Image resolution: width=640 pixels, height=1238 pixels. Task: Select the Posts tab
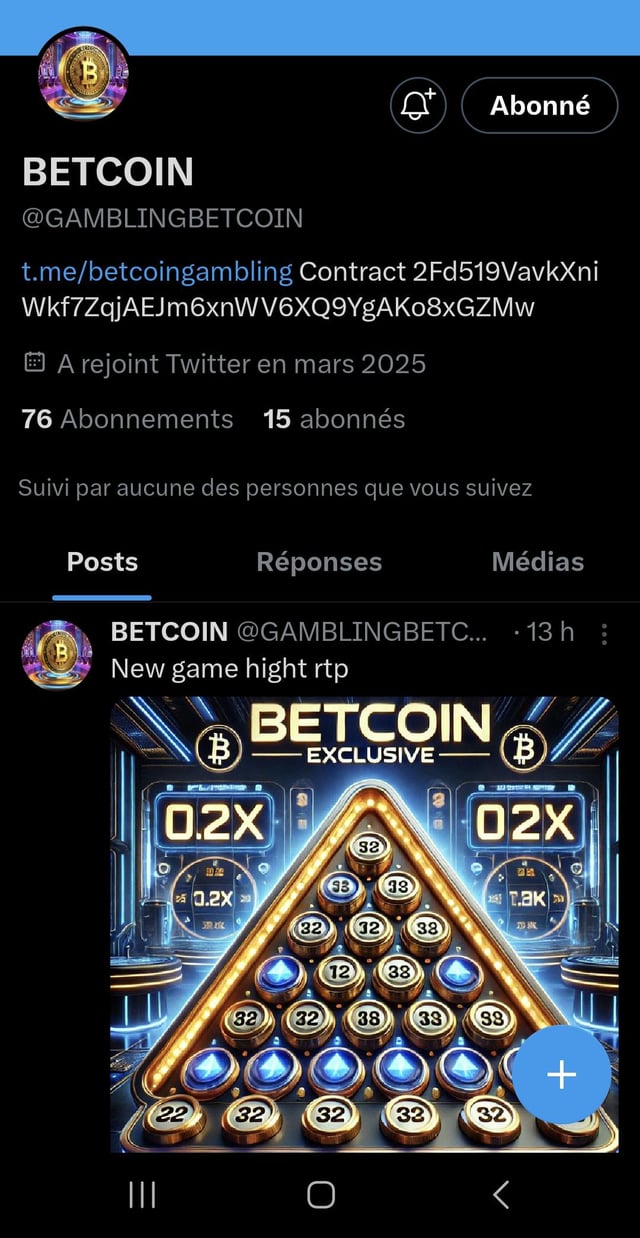[102, 562]
